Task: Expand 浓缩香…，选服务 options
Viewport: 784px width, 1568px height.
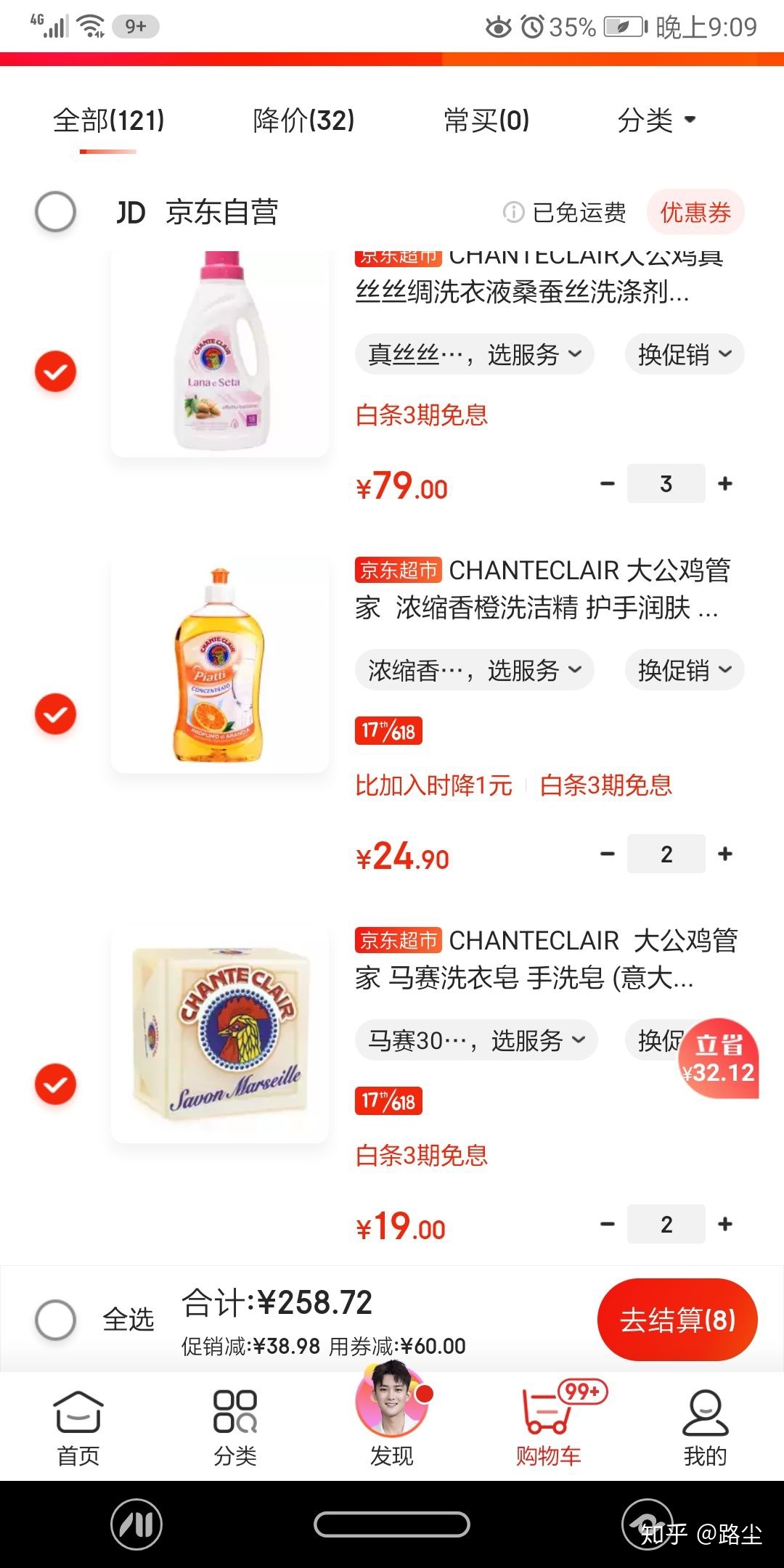Action: 475,670
